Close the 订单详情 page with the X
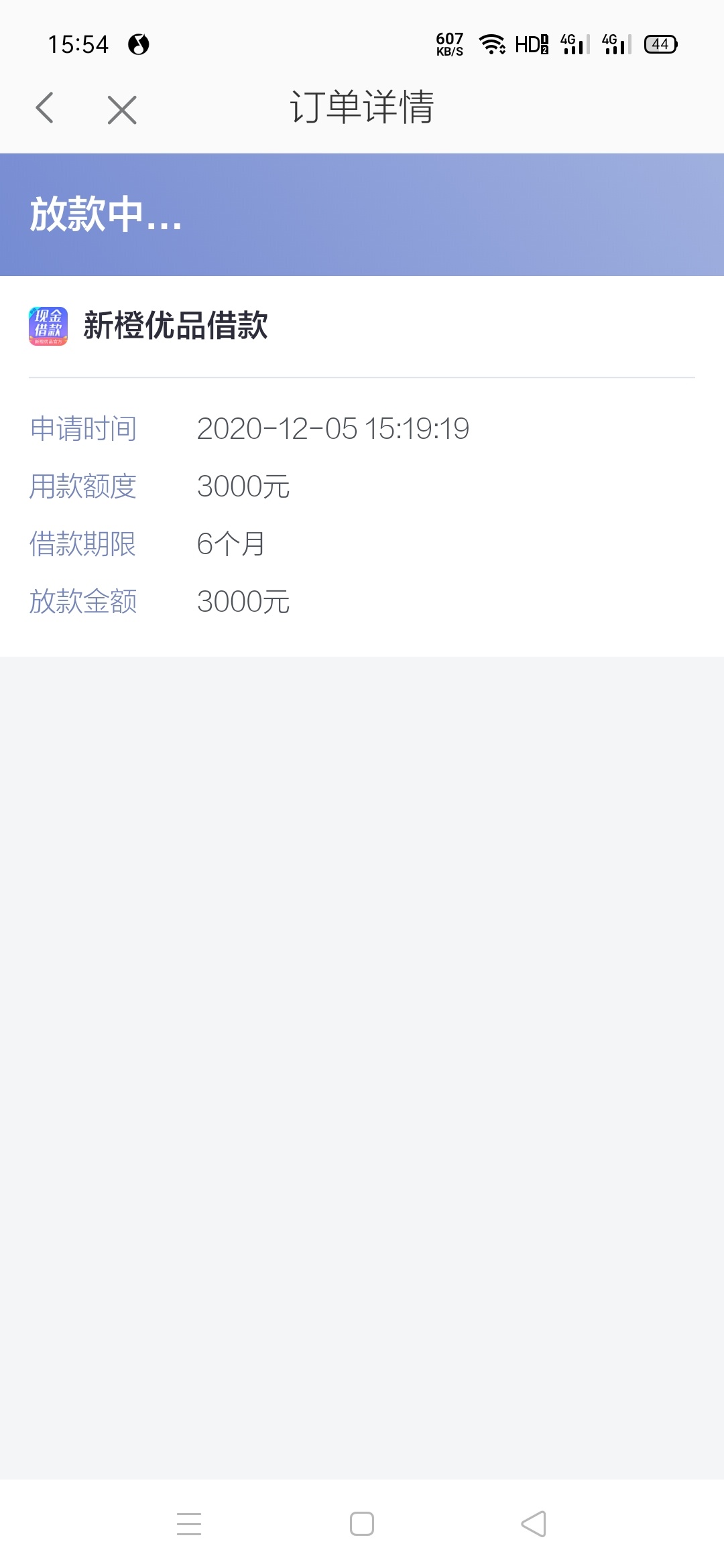Screen dimensions: 724x1568 tap(122, 110)
